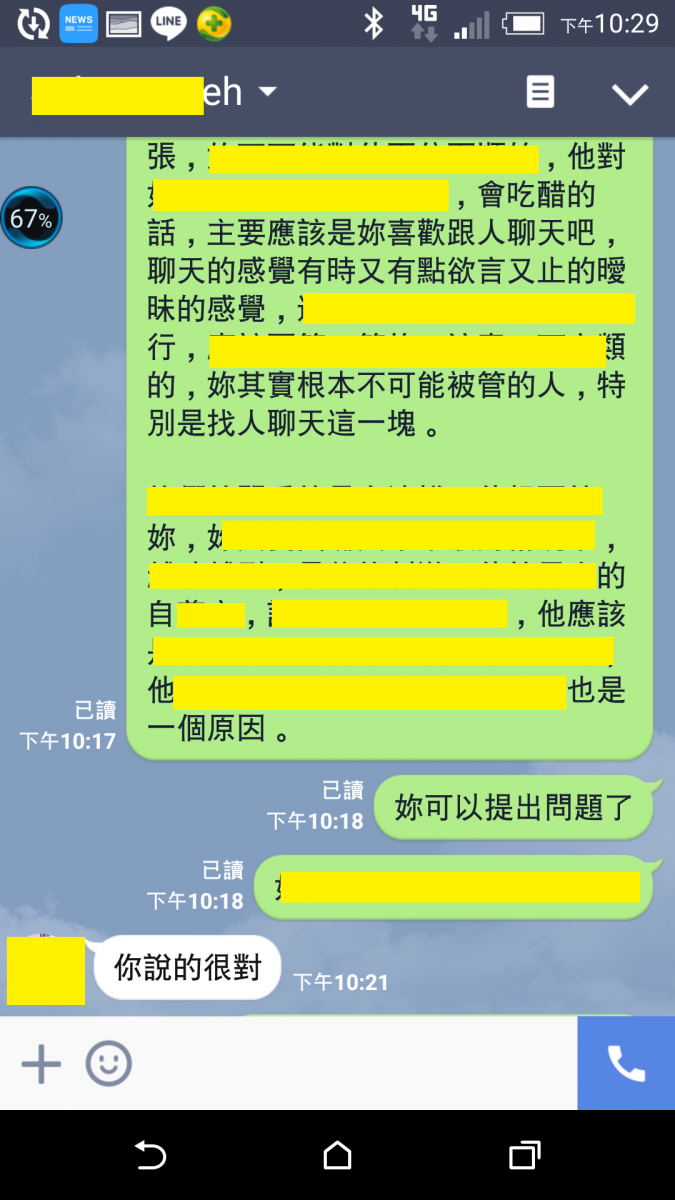Tap the message input field

tap(350, 1064)
